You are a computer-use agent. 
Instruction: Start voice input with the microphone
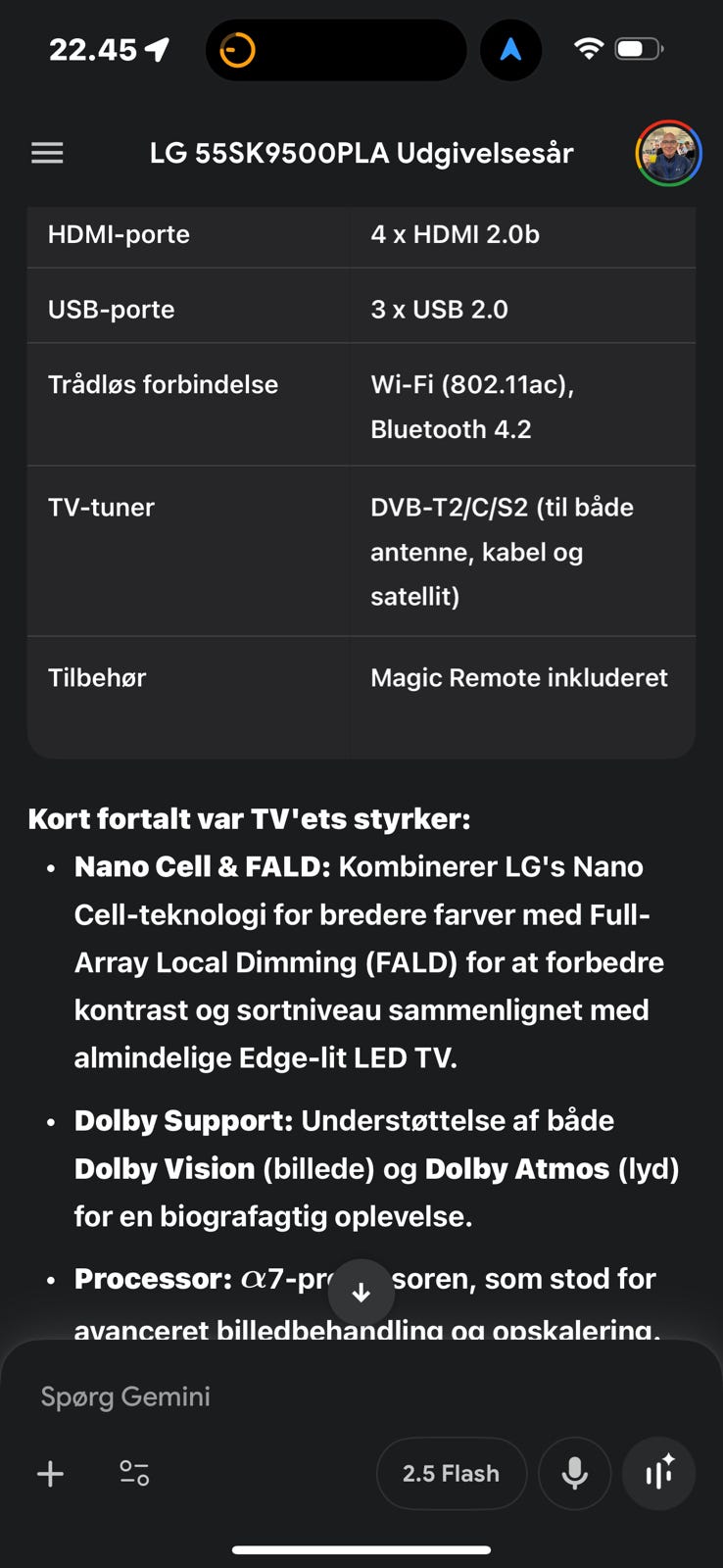coord(575,1473)
